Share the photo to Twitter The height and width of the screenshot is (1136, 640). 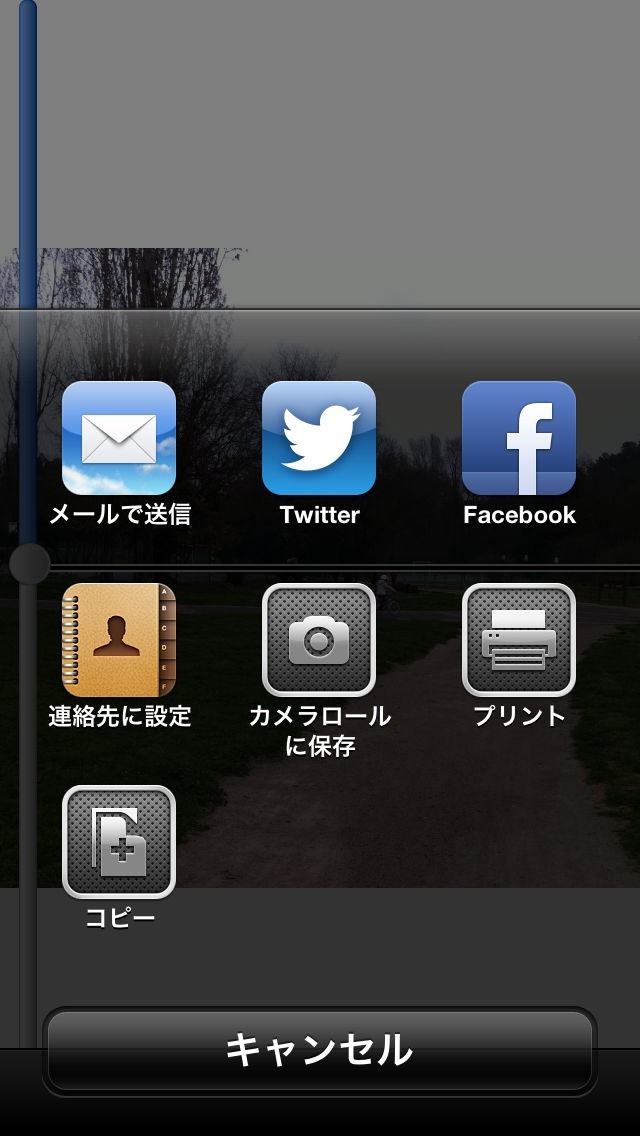(319, 438)
